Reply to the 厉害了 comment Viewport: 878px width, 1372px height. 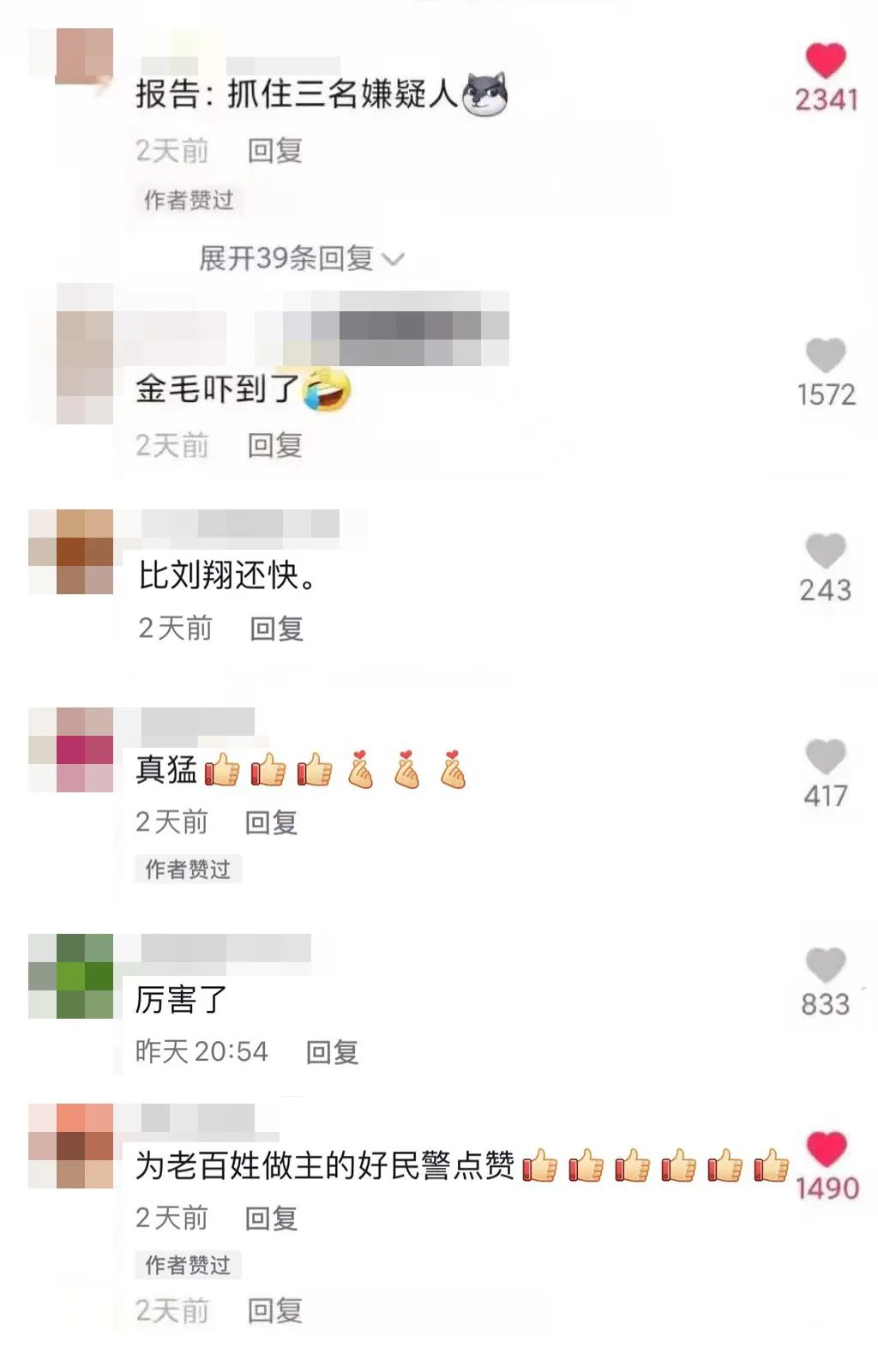(332, 1052)
